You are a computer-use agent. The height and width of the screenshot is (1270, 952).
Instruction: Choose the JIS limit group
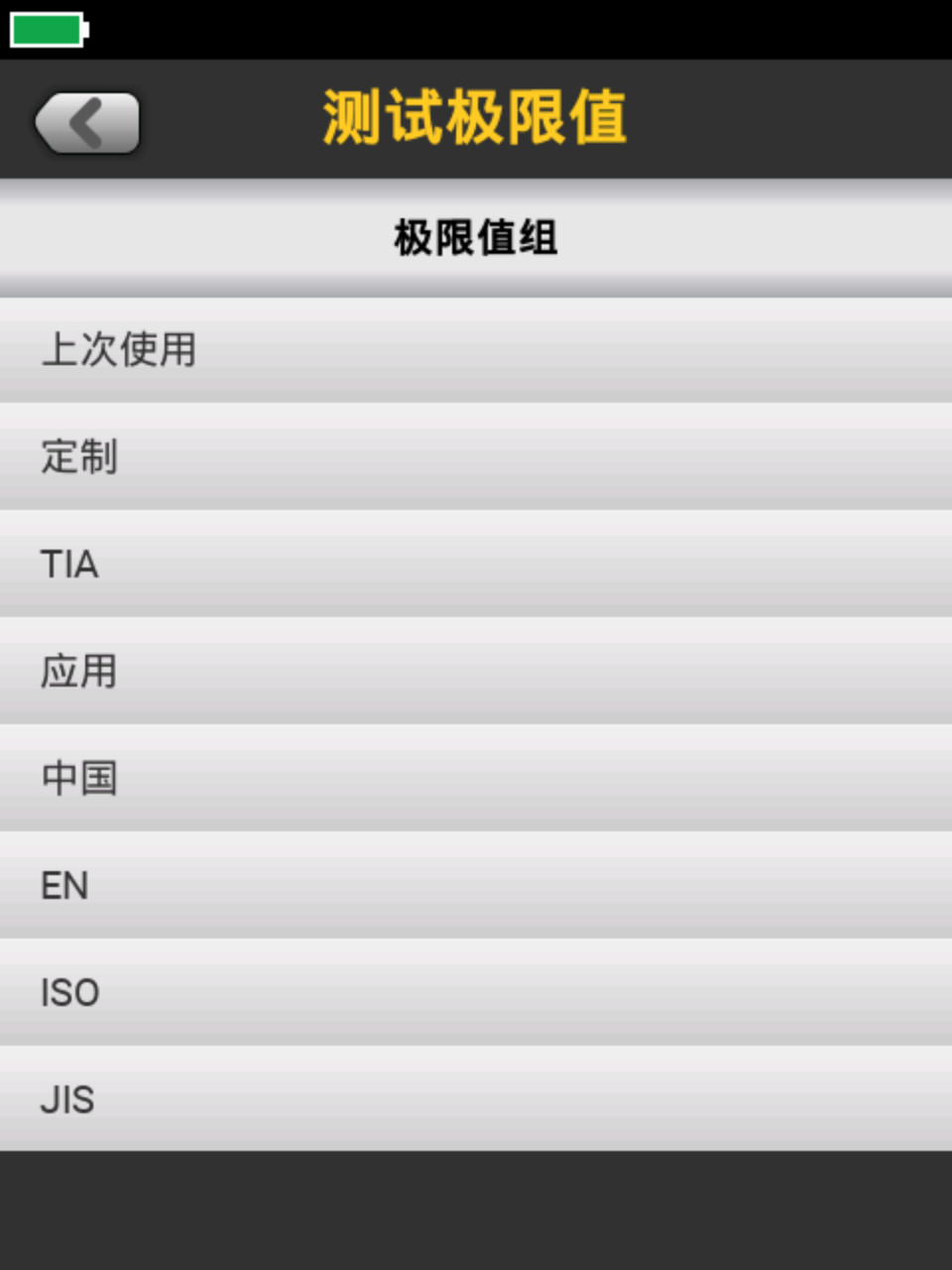click(x=476, y=1099)
